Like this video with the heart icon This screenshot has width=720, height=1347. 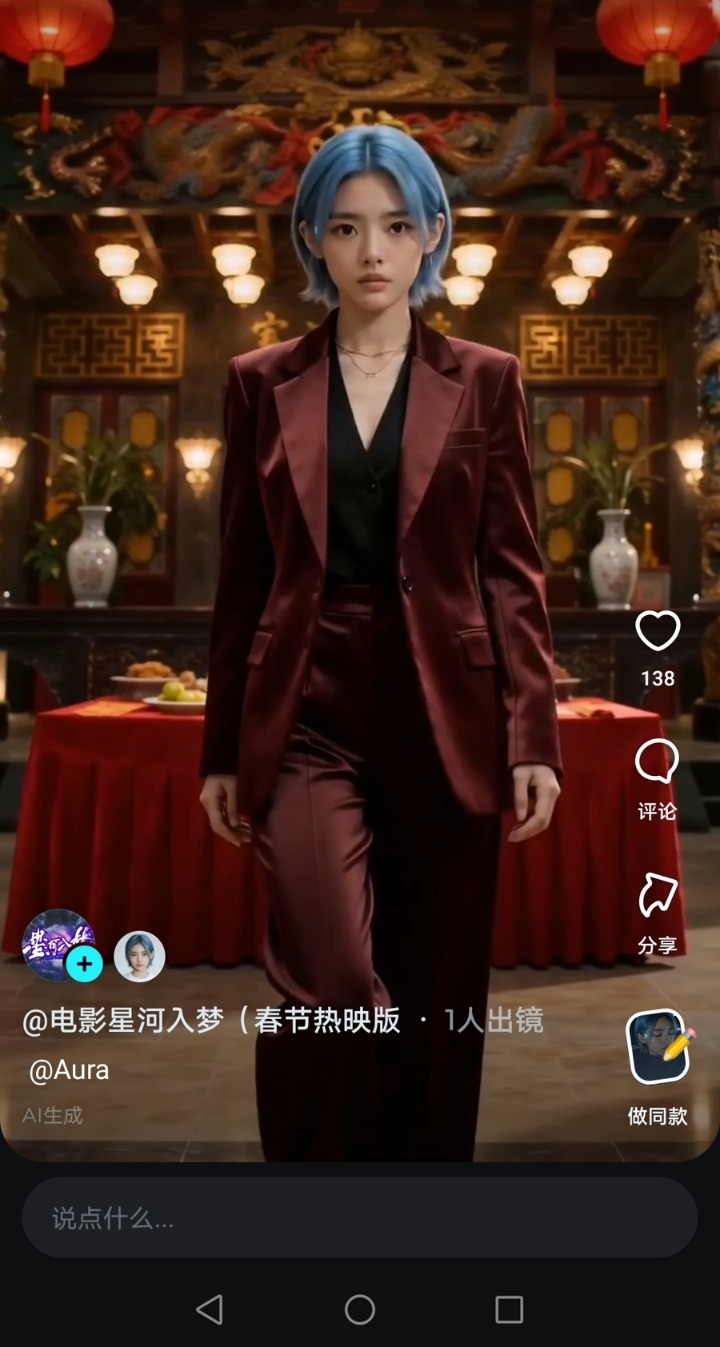(657, 632)
